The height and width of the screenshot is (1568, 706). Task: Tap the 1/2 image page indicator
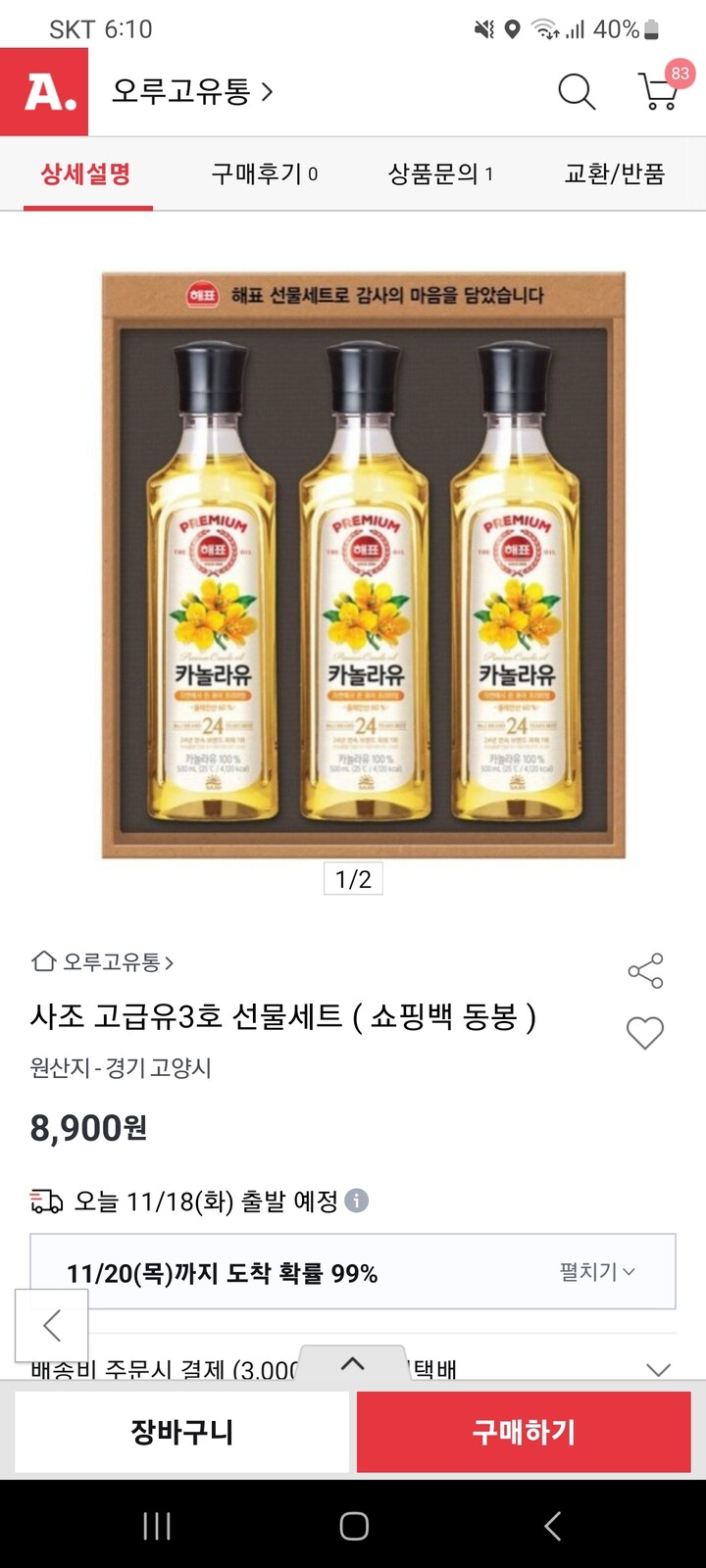point(352,879)
